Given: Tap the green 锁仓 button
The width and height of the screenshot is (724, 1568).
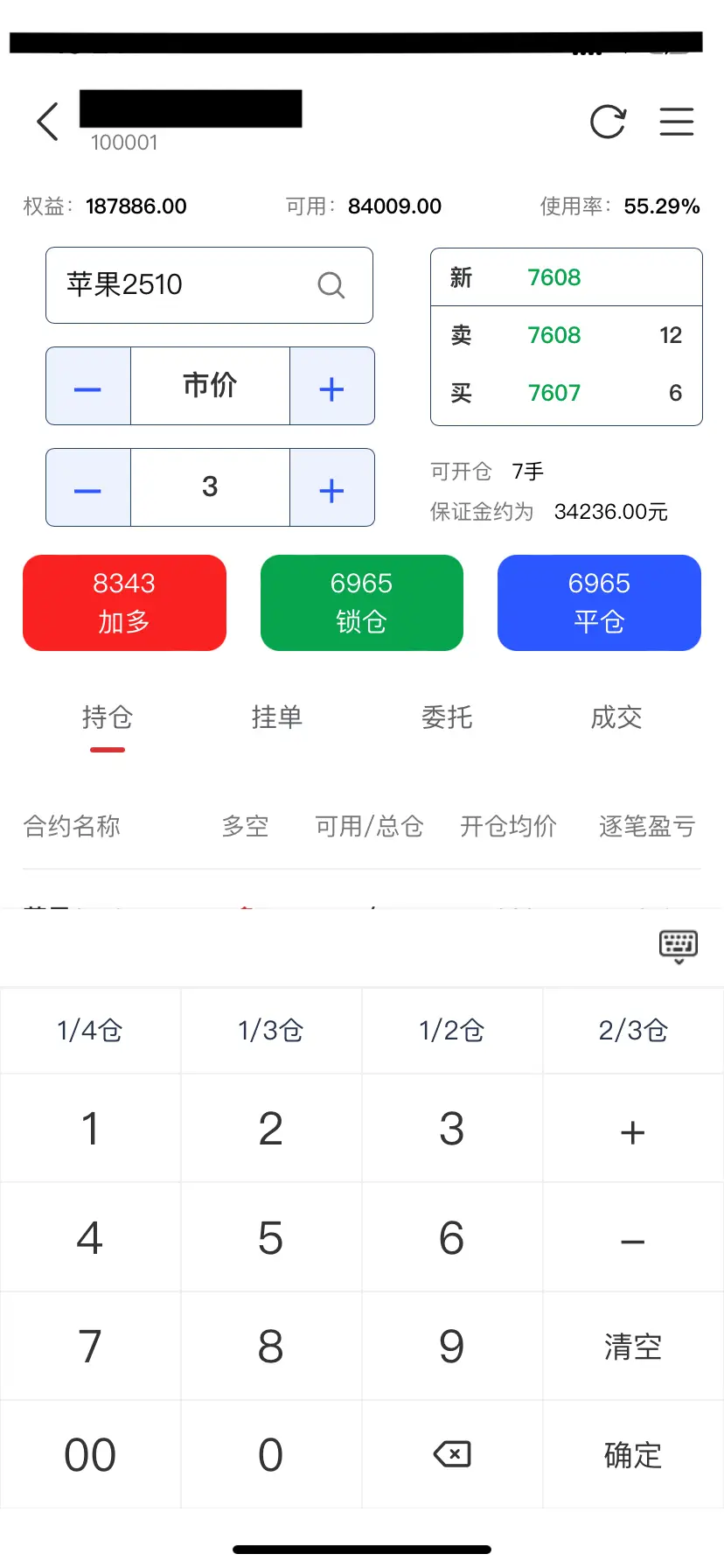Looking at the screenshot, I should click(x=361, y=603).
